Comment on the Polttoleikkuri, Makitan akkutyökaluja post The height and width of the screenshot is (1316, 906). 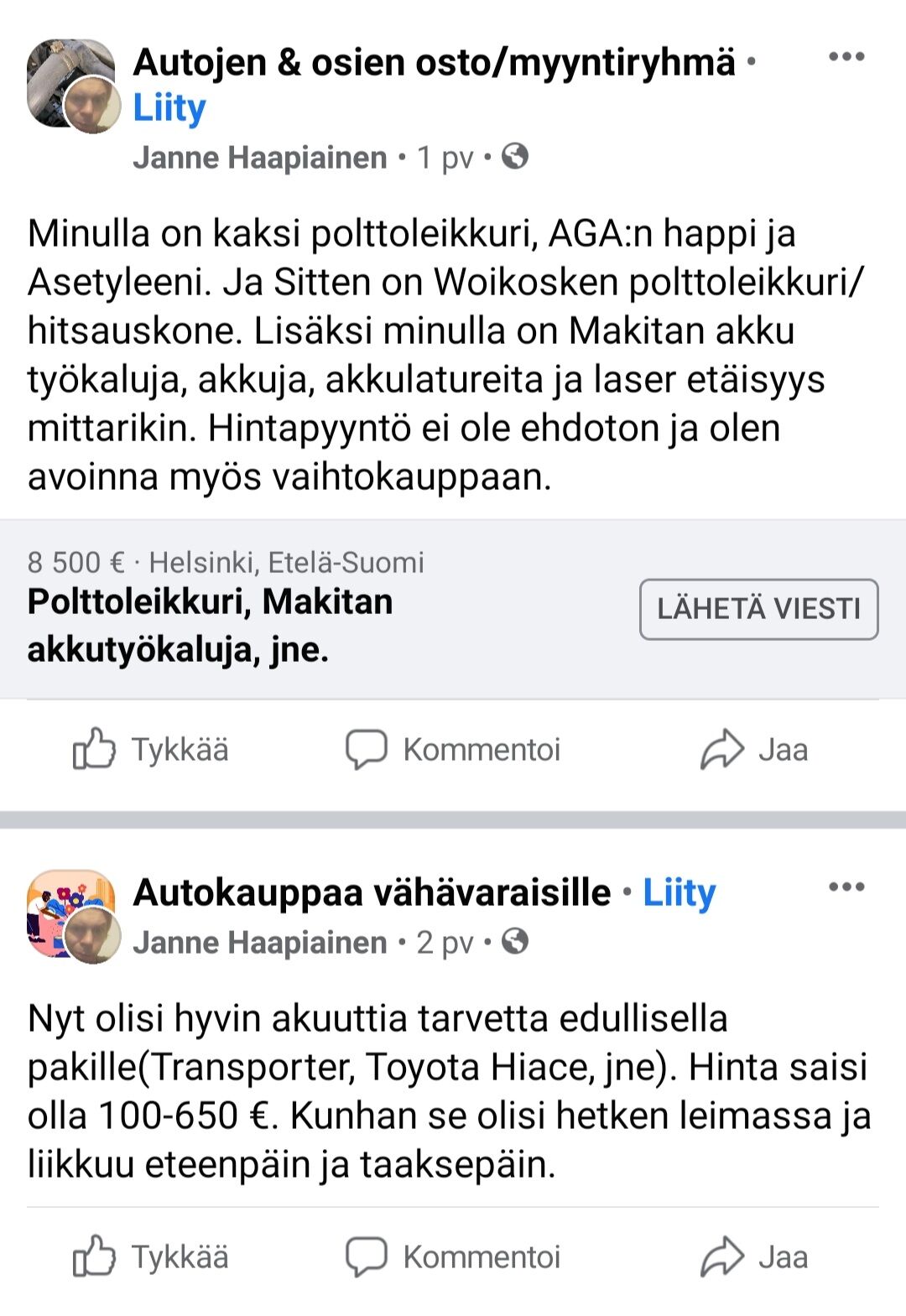[453, 749]
